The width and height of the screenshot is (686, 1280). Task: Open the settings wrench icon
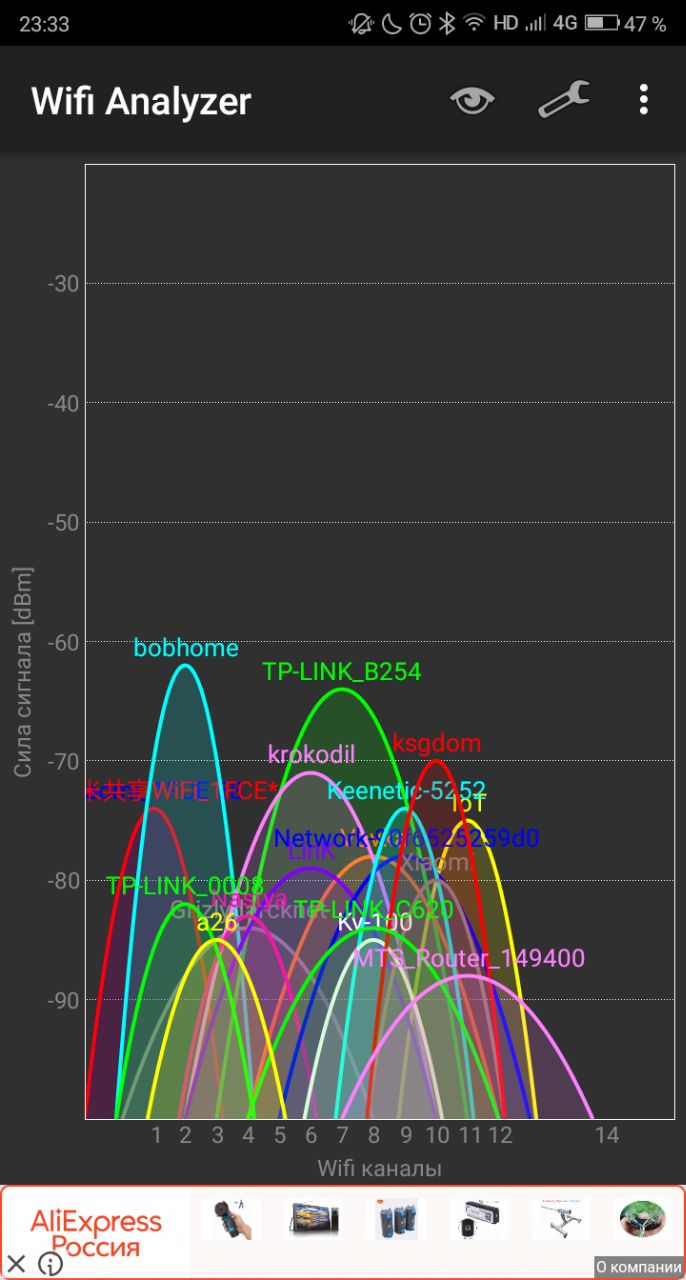point(564,100)
